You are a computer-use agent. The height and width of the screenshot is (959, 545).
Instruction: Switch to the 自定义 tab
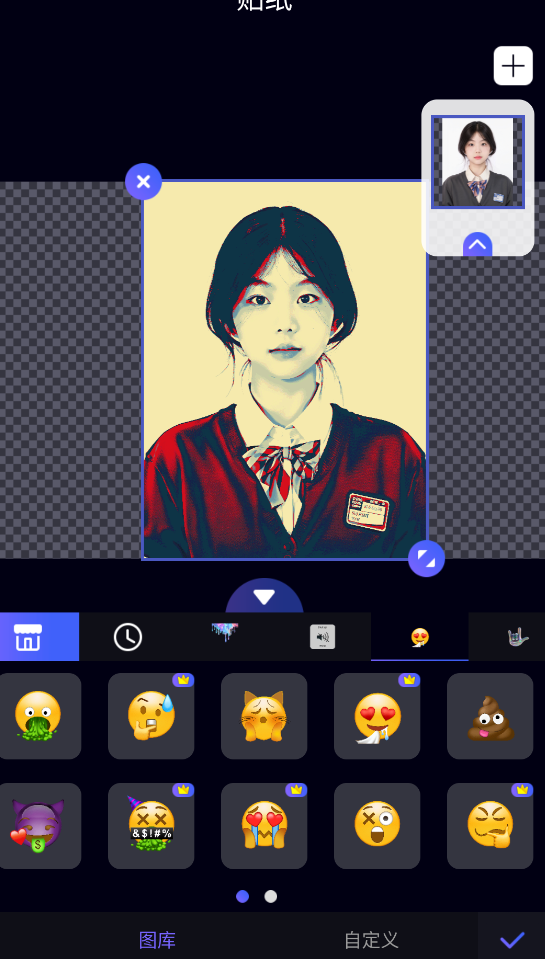(x=371, y=940)
